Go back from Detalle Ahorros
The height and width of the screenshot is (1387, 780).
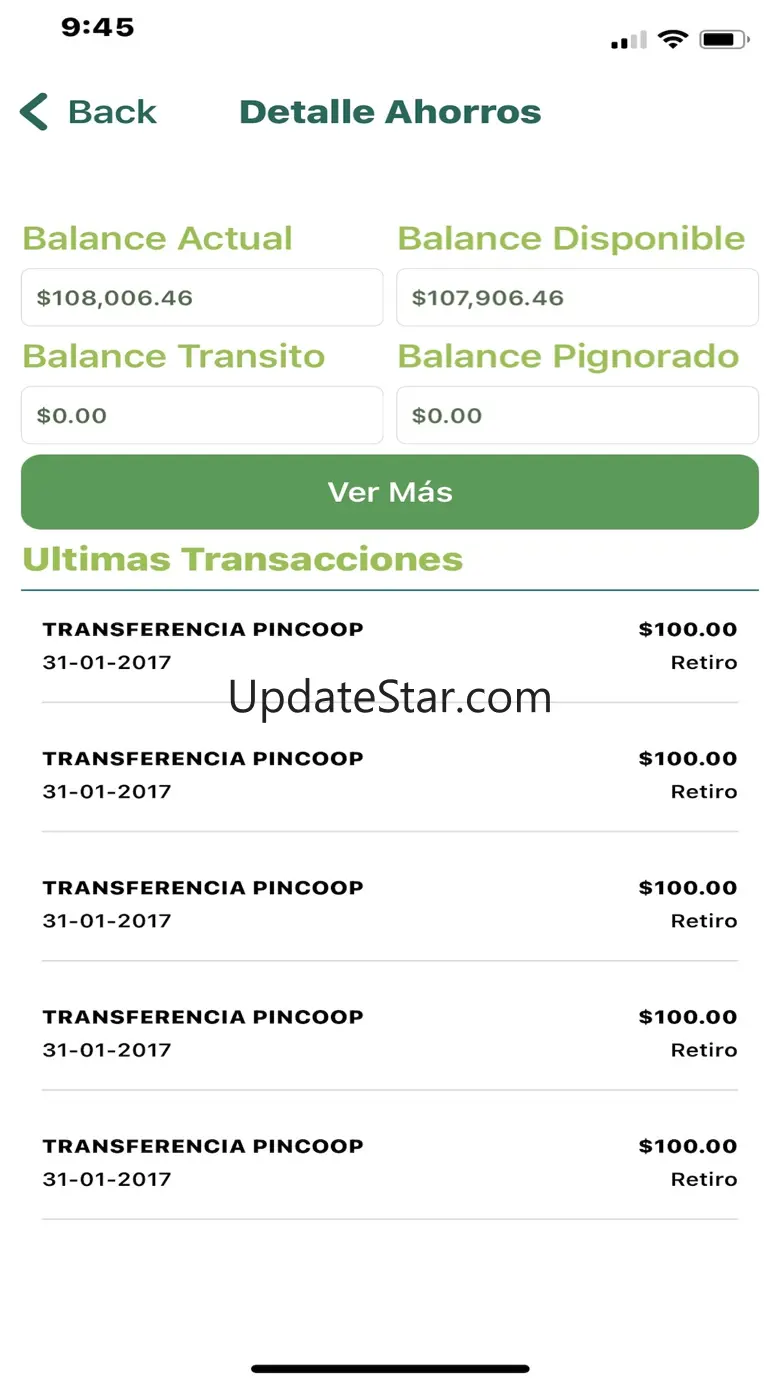point(88,112)
